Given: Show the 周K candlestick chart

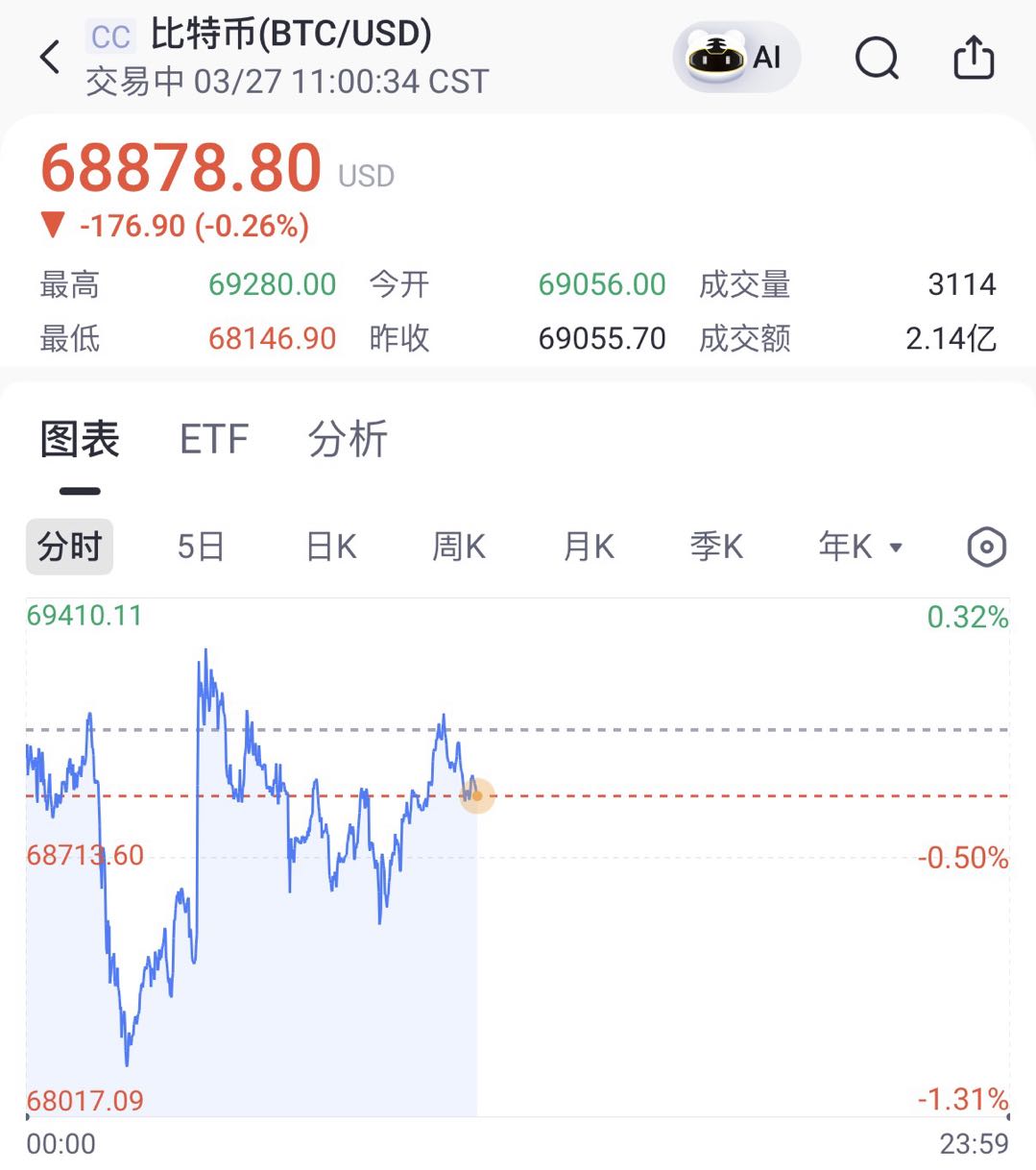Looking at the screenshot, I should pos(459,547).
